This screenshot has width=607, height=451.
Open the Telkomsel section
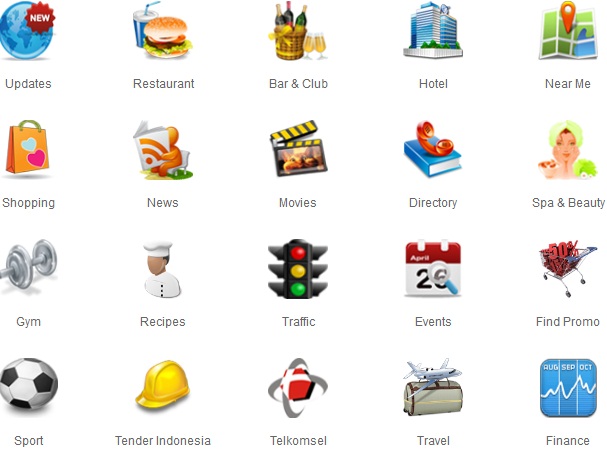click(298, 388)
